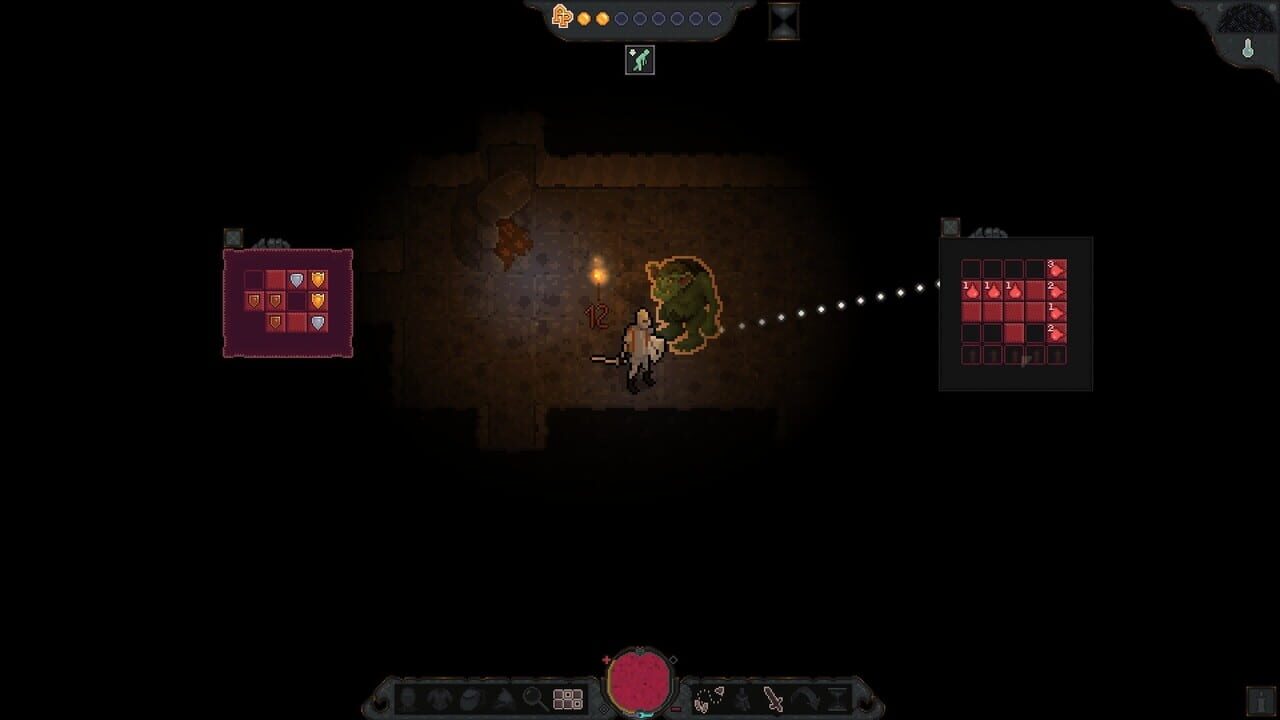The image size is (1280, 720).
Task: Open the body armor icon in bottom bar
Action: (440, 699)
